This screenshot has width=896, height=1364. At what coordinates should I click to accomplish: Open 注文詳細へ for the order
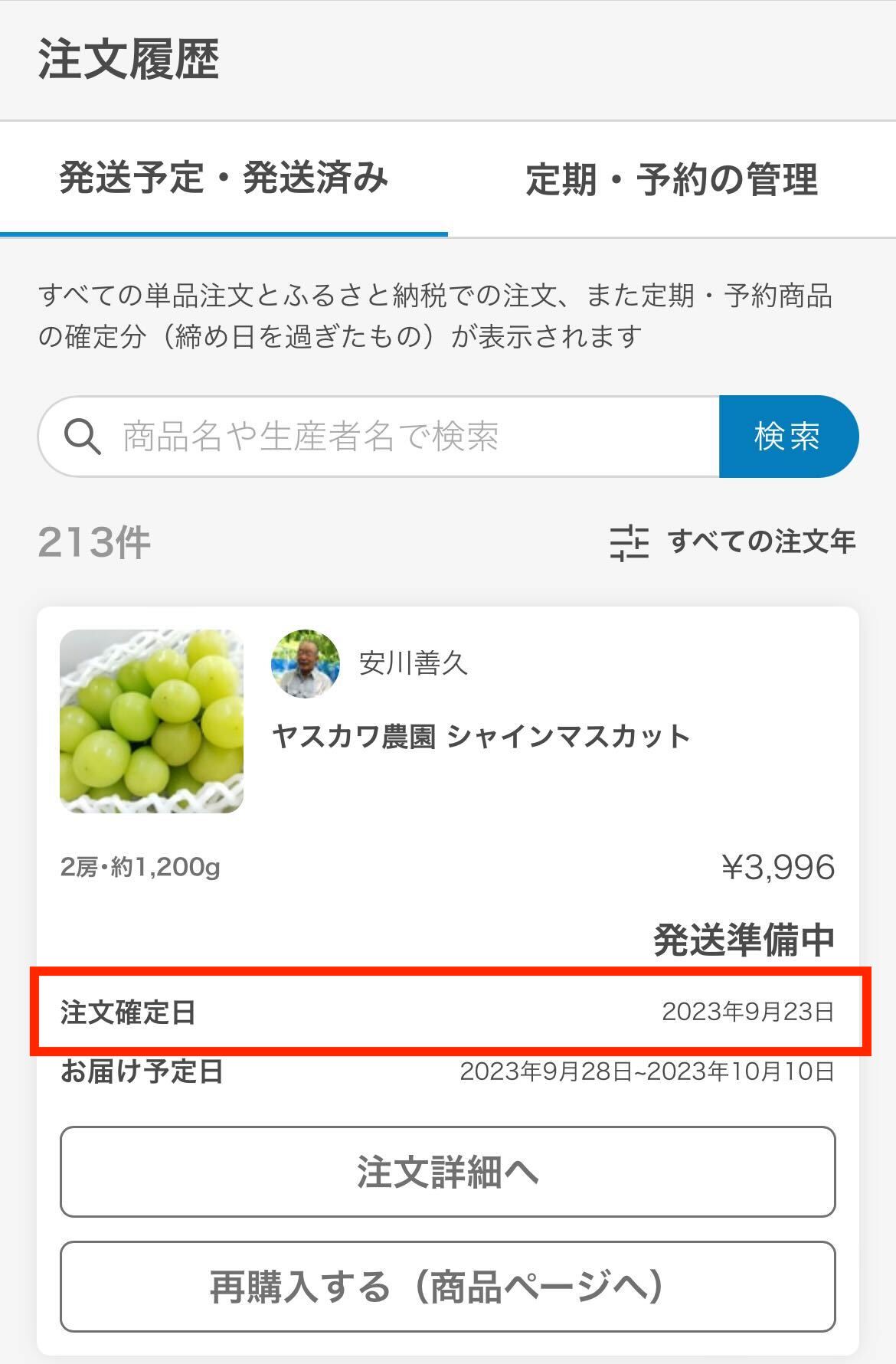pyautogui.click(x=447, y=1172)
